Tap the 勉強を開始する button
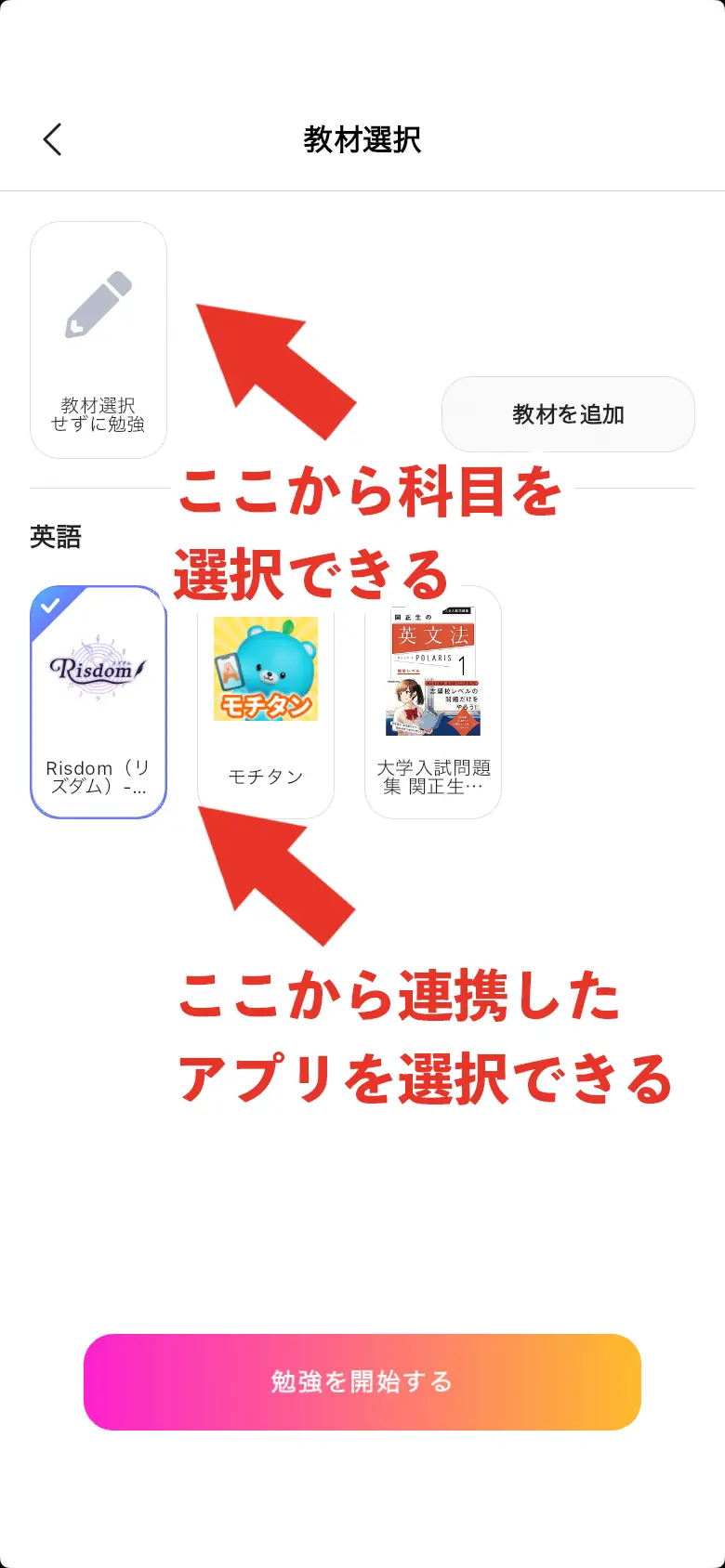 tap(362, 1381)
